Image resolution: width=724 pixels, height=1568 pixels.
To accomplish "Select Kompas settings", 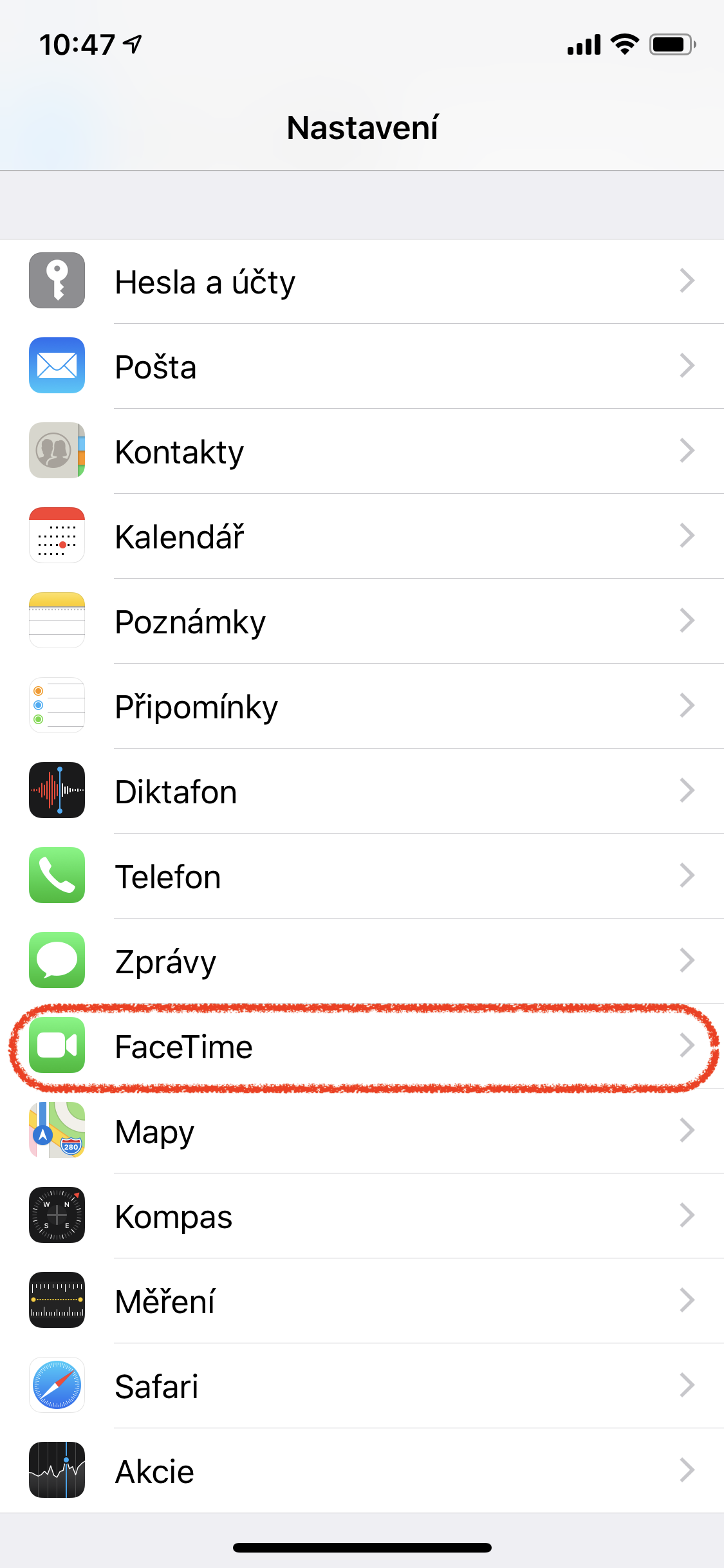I will pyautogui.click(x=362, y=1216).
